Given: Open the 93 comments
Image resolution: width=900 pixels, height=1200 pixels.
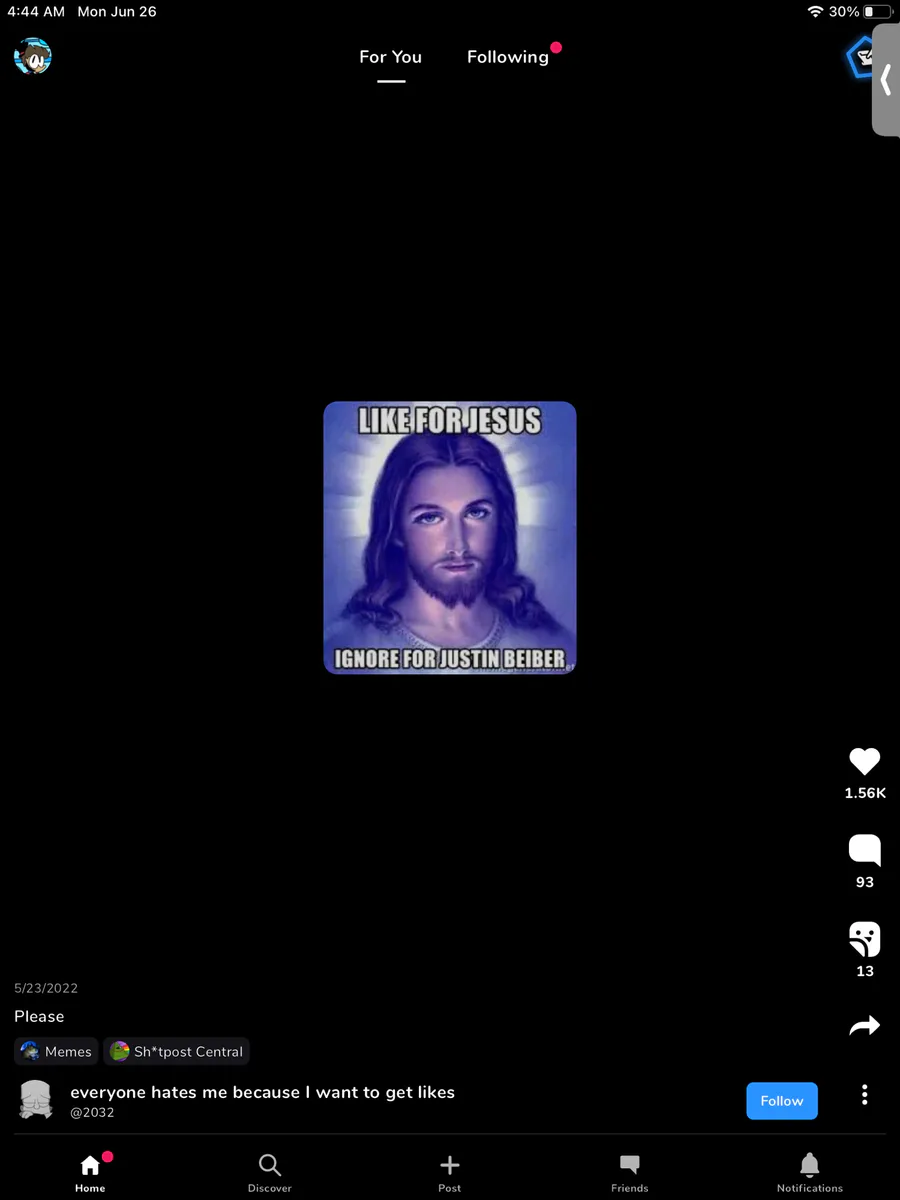Looking at the screenshot, I should 864,850.
